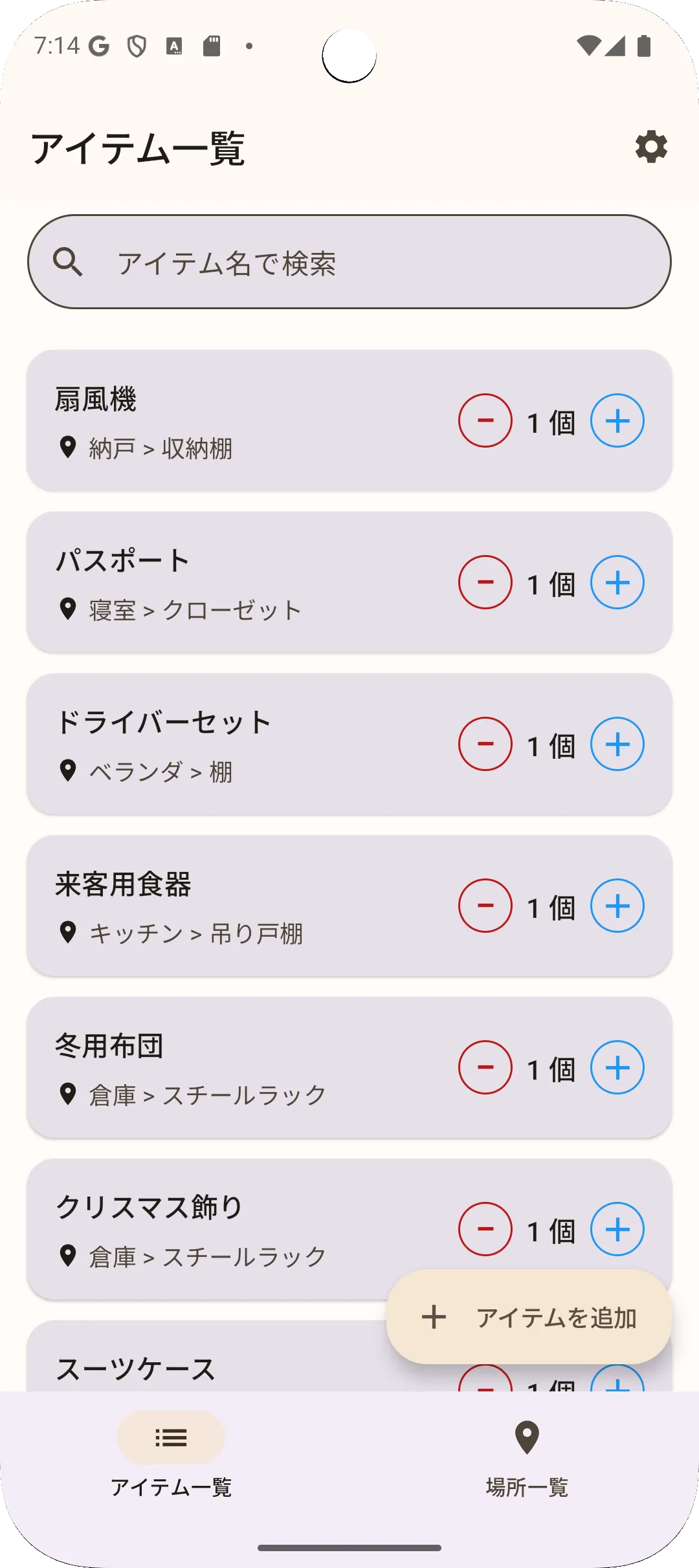Decrease パスポート quantity with minus button
699x1568 pixels.
tap(485, 582)
